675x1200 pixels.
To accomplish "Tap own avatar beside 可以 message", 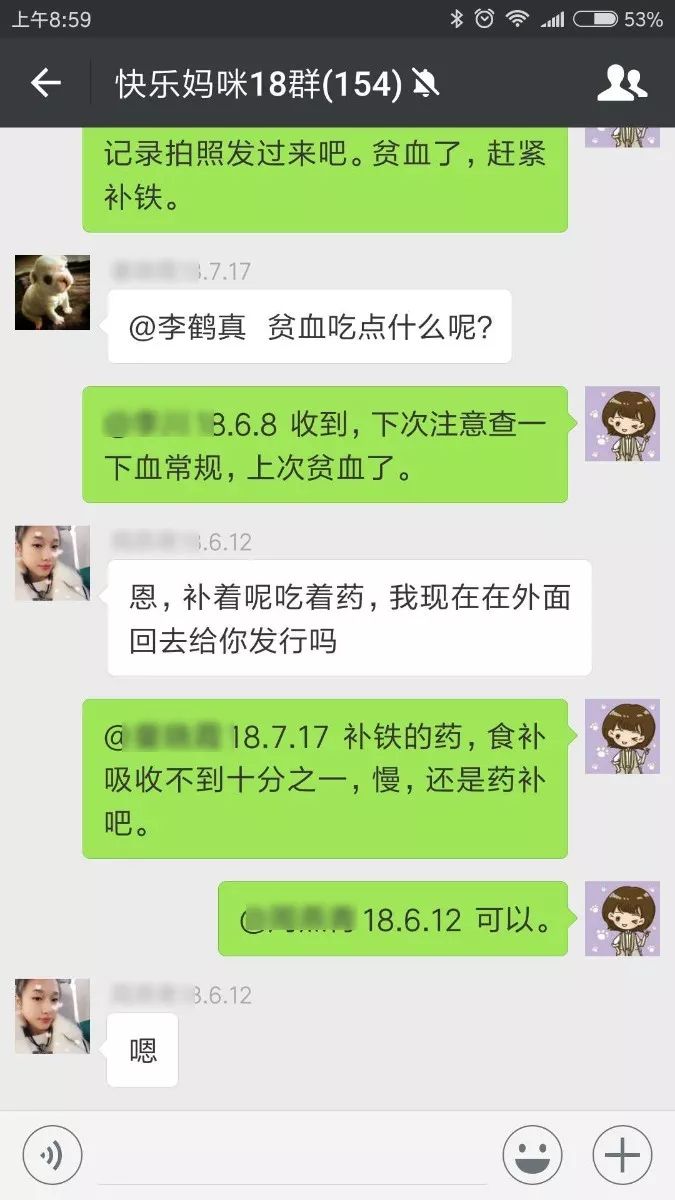I will (622, 918).
